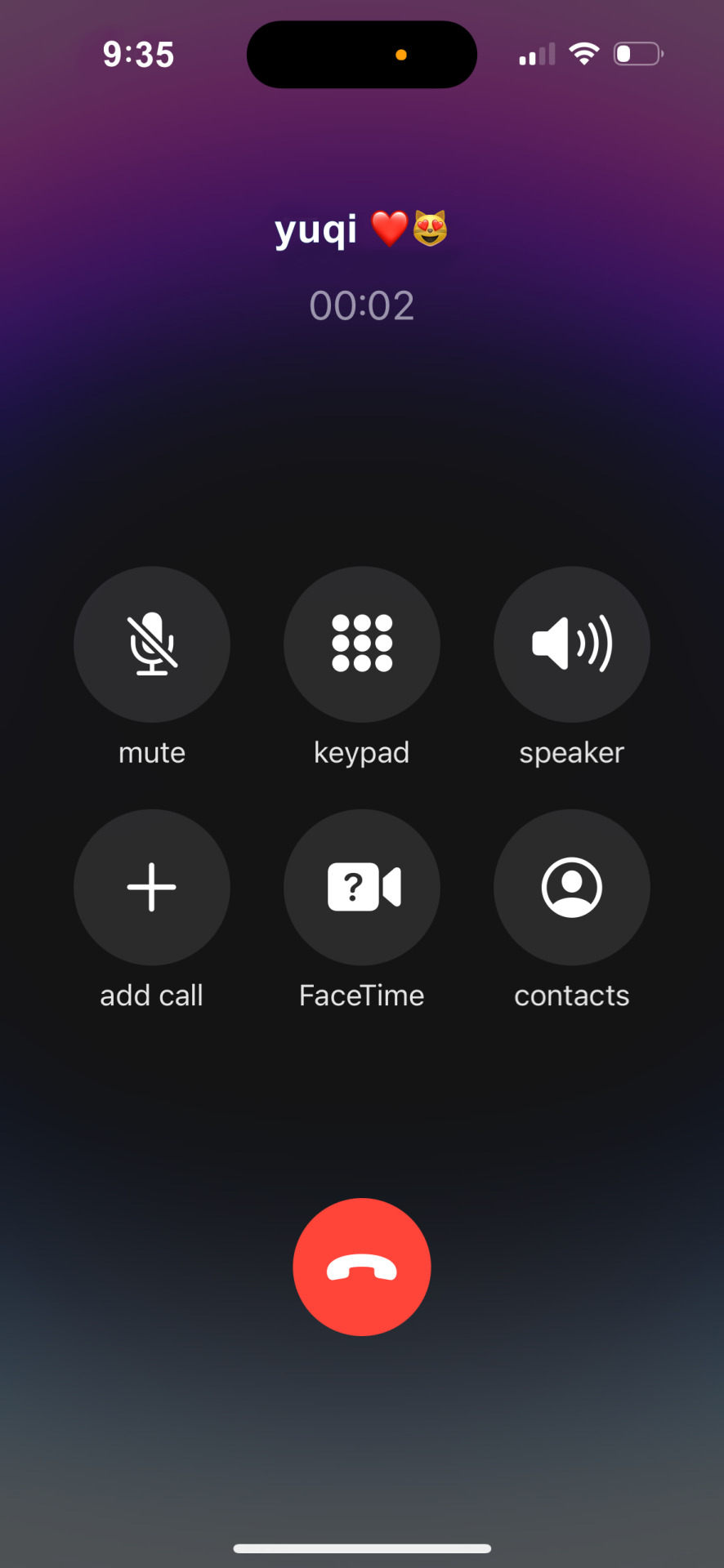Turn on the speaker
This screenshot has width=724, height=1568.
click(572, 644)
